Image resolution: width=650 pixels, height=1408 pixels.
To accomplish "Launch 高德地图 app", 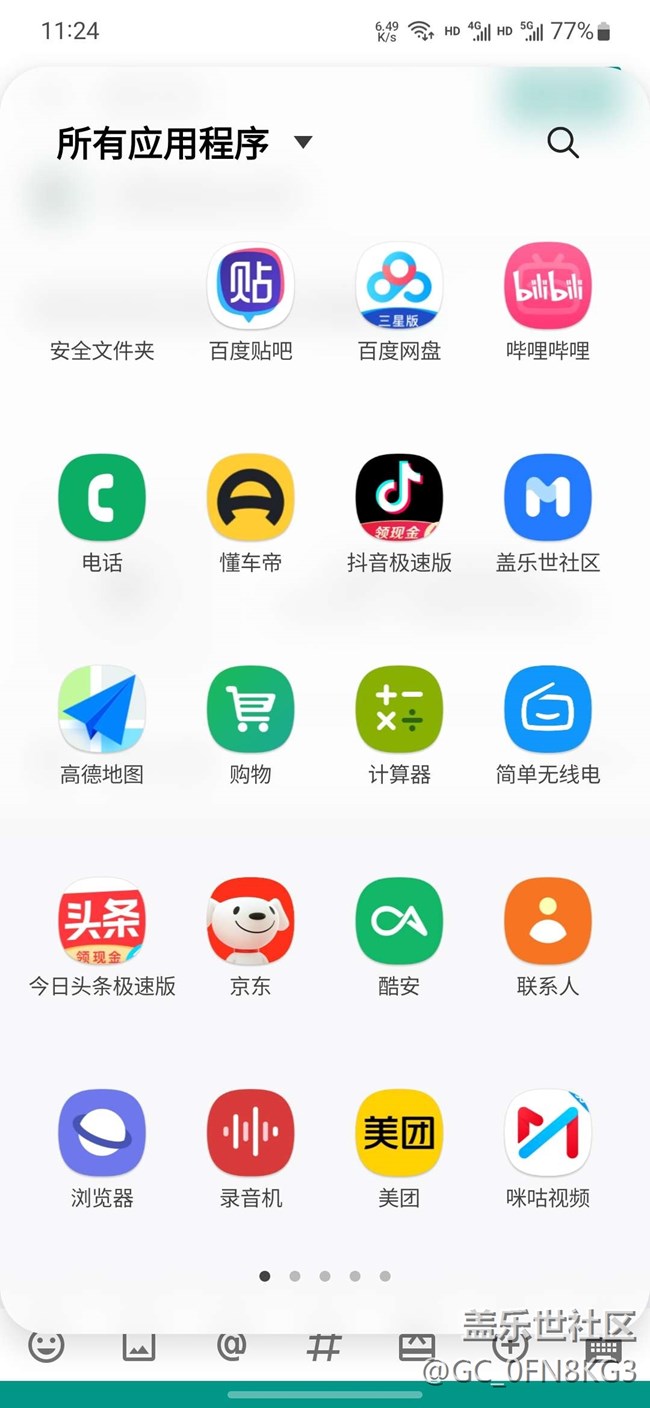I will coord(102,709).
